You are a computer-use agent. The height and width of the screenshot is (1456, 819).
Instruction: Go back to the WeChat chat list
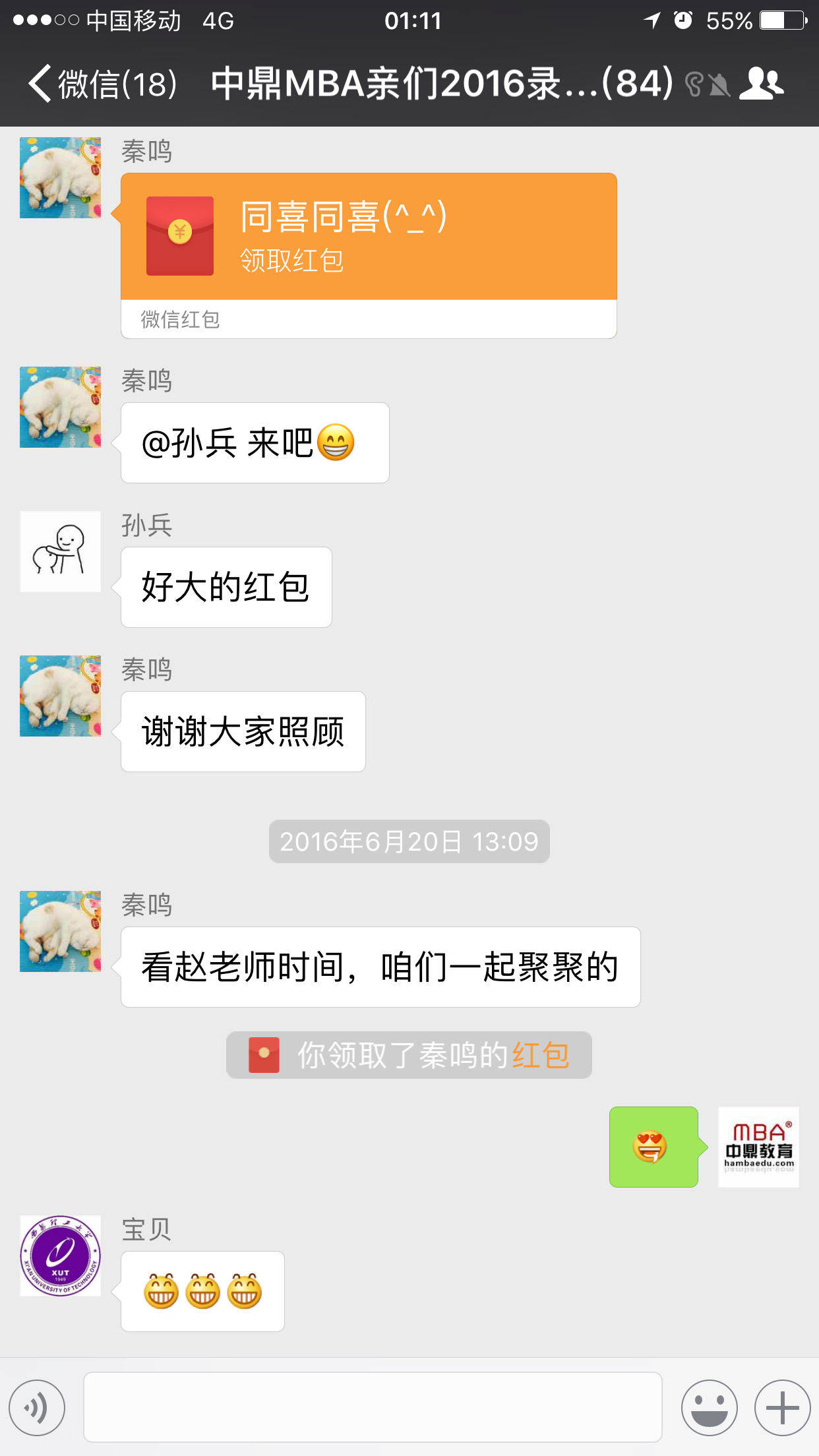(x=102, y=84)
